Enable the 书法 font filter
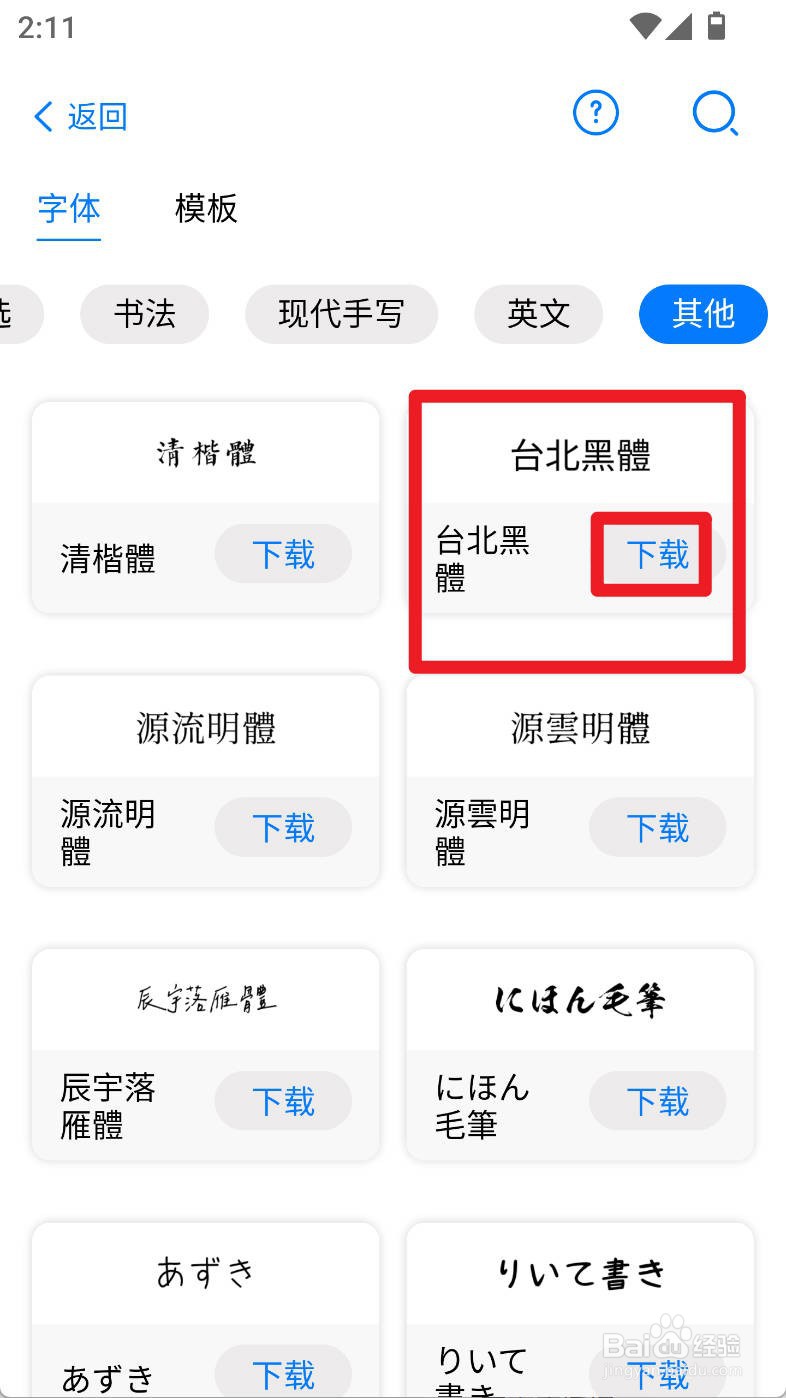786x1398 pixels. (144, 314)
